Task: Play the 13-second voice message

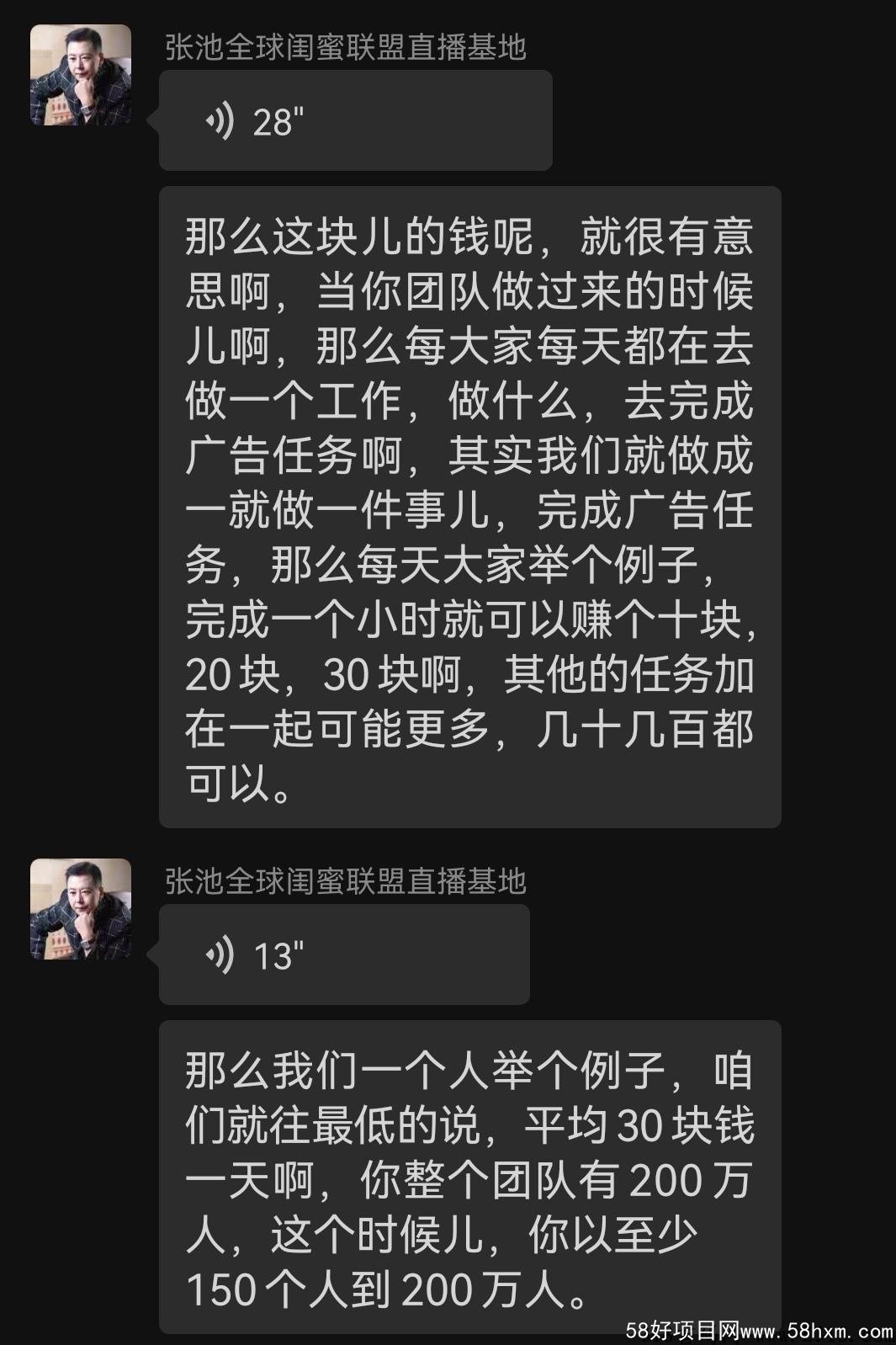Action: pos(343,955)
